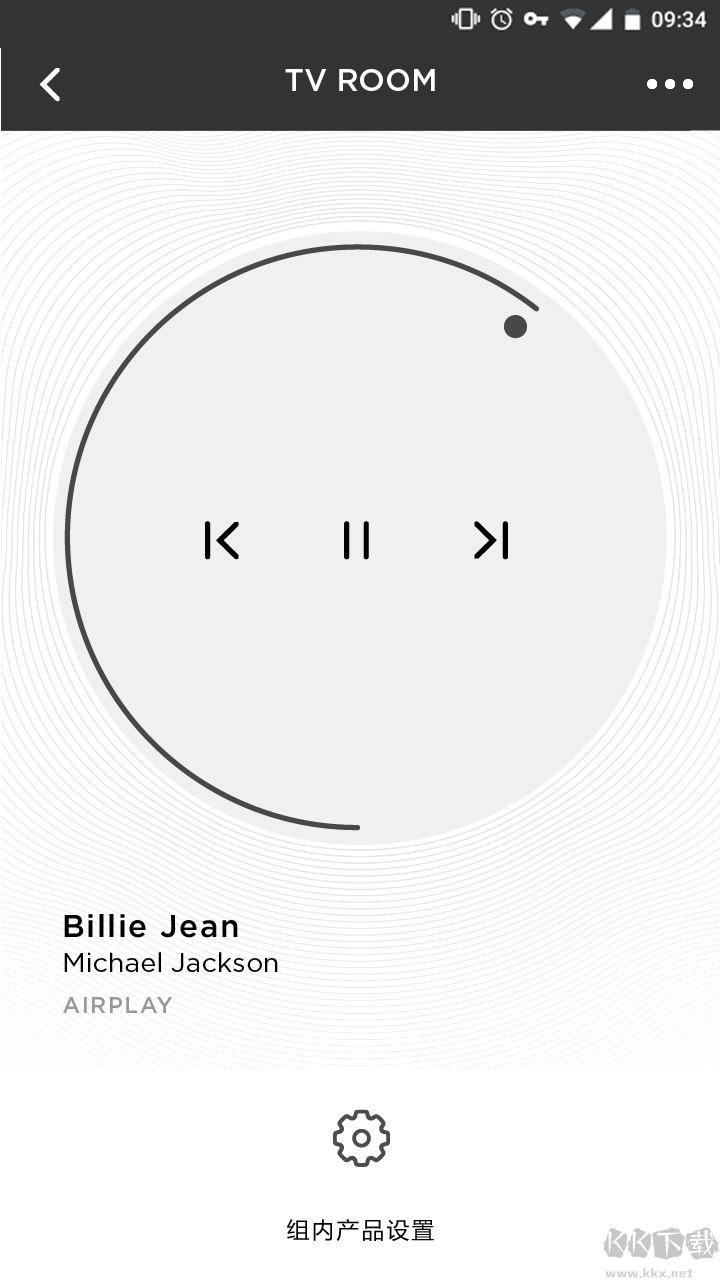
Task: Skip to the previous track
Action: (x=222, y=540)
